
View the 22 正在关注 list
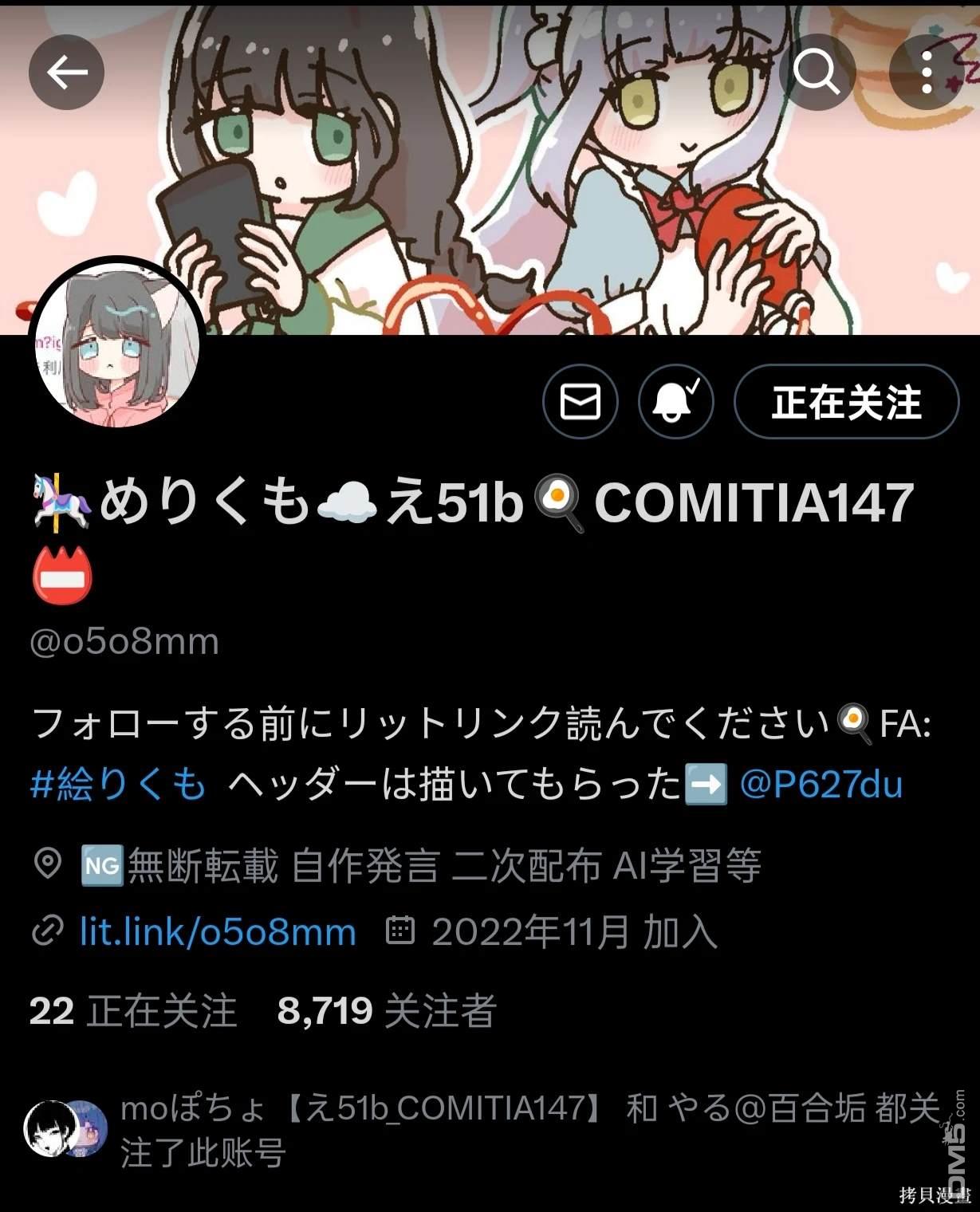(x=133, y=1011)
